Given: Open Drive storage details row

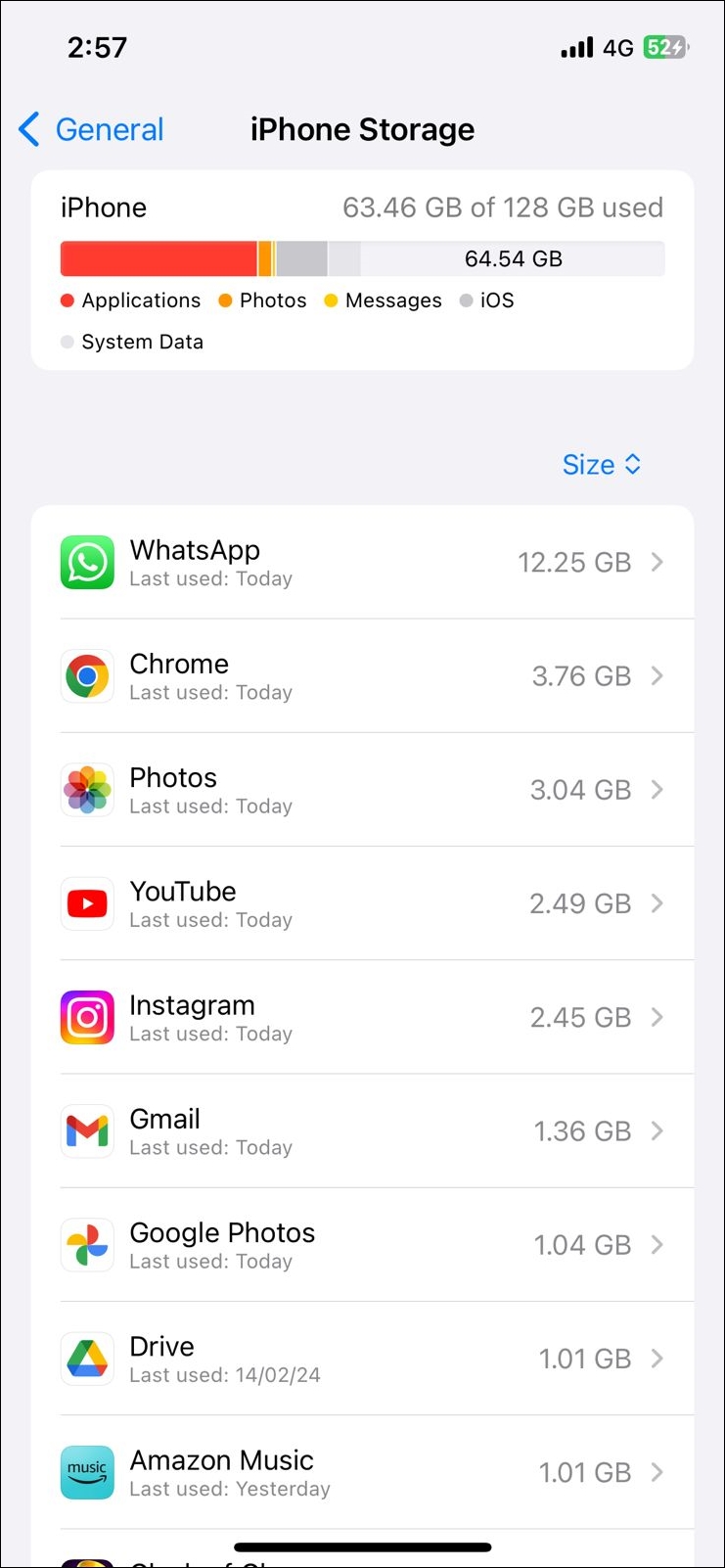Looking at the screenshot, I should coord(362,1359).
